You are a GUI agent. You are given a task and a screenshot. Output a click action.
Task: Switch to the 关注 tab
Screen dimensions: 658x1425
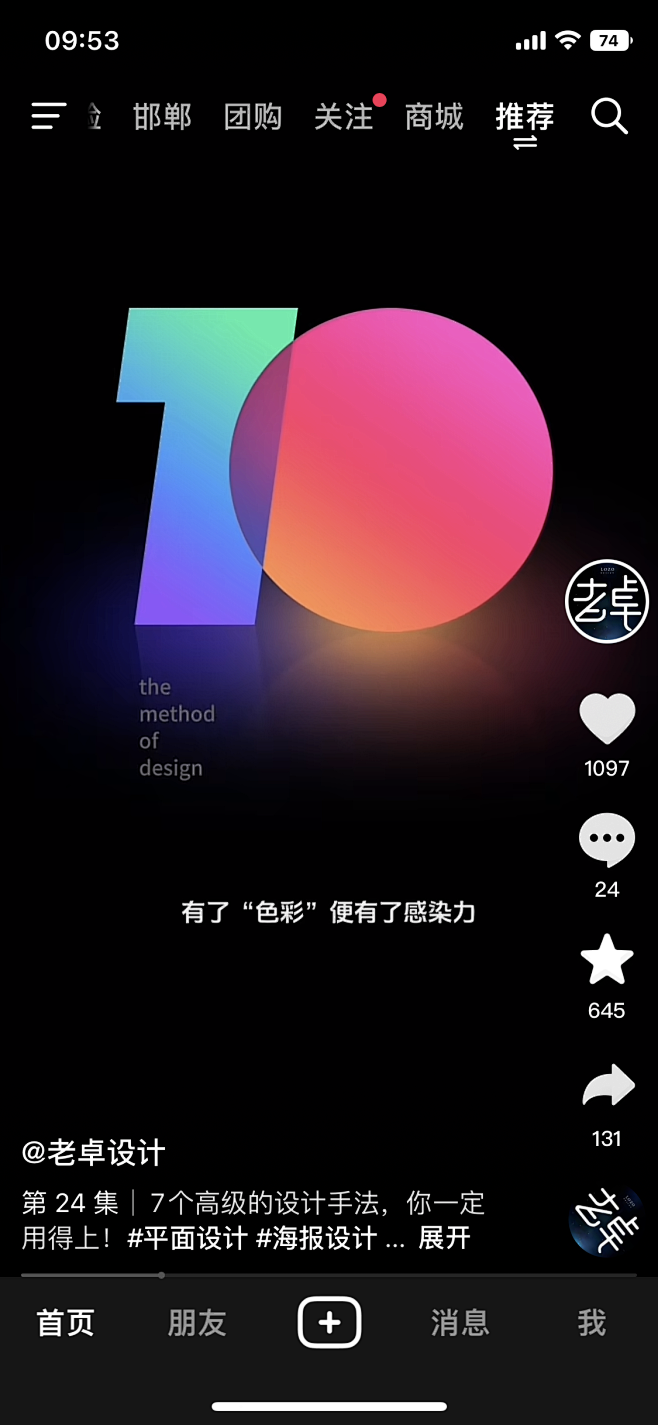click(x=343, y=117)
